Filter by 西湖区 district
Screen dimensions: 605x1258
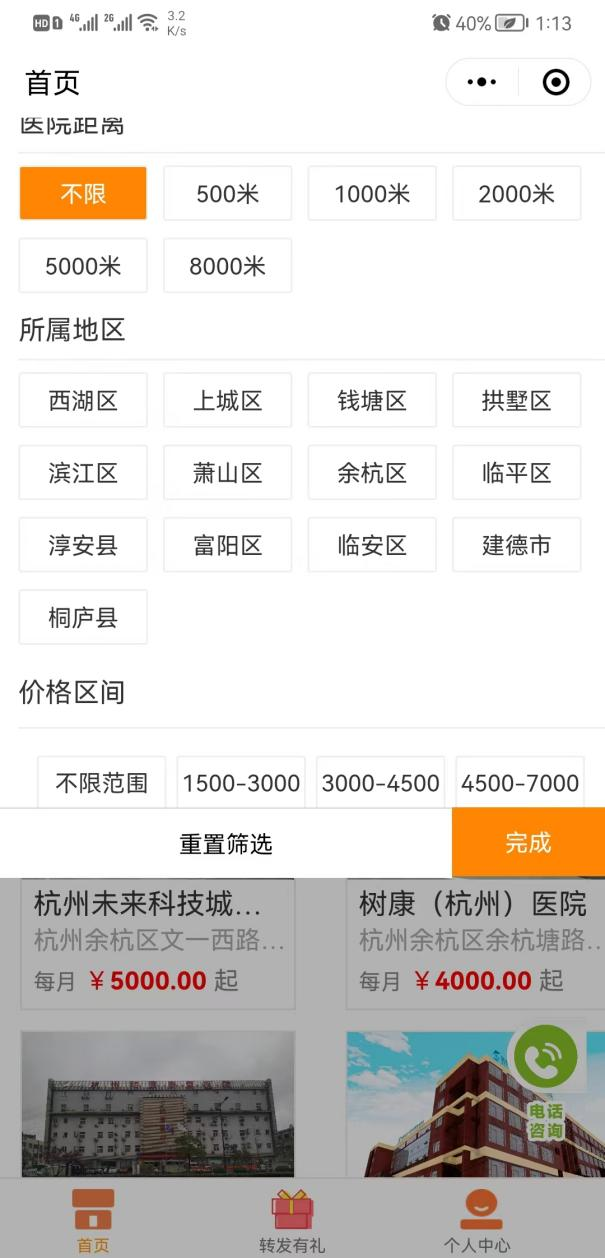point(83,401)
